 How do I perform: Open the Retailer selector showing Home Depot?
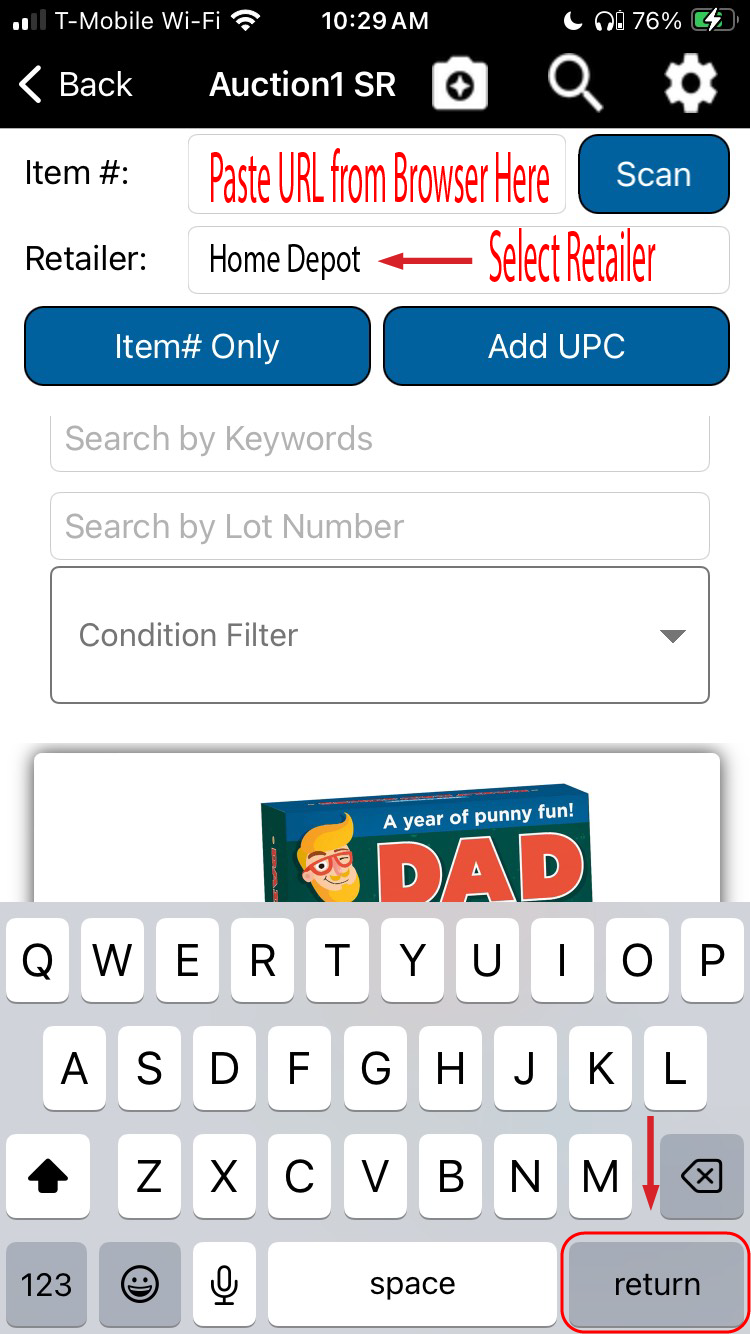click(458, 260)
